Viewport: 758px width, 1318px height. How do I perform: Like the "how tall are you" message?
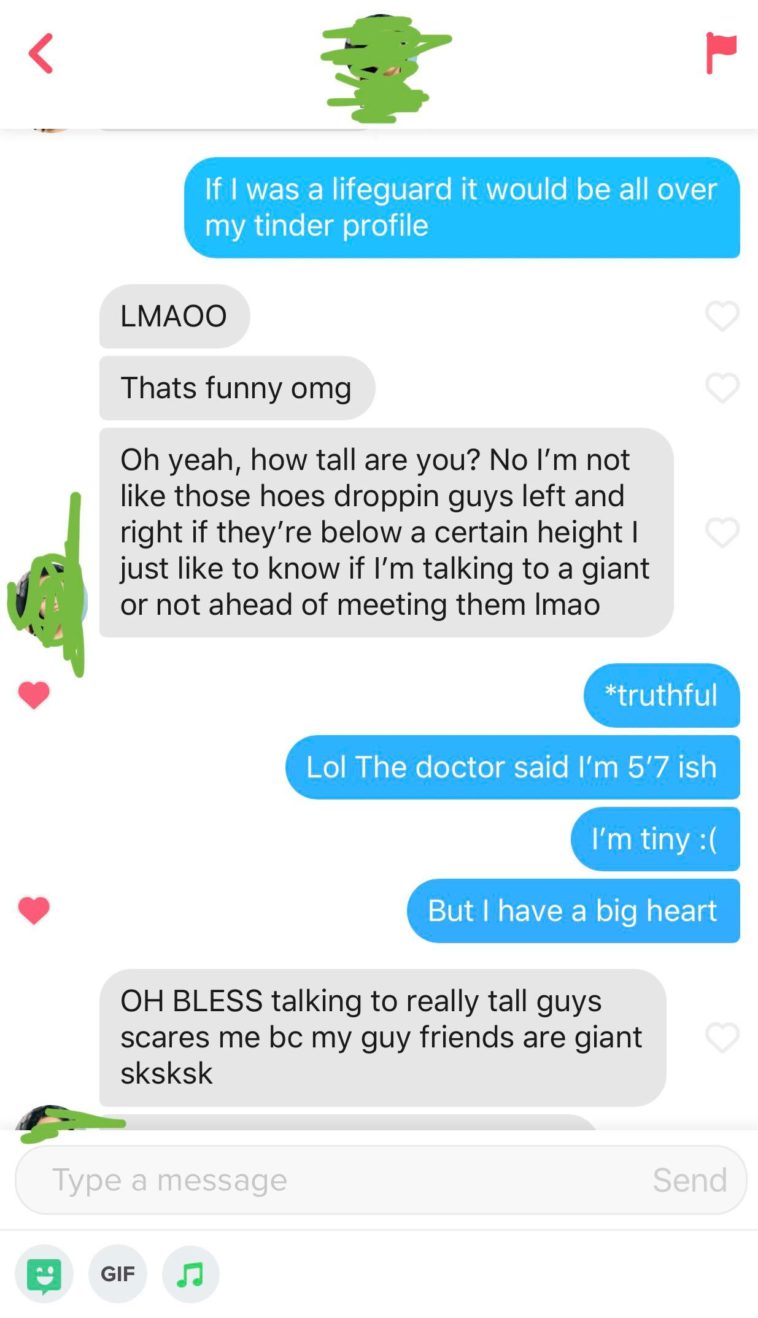(721, 532)
